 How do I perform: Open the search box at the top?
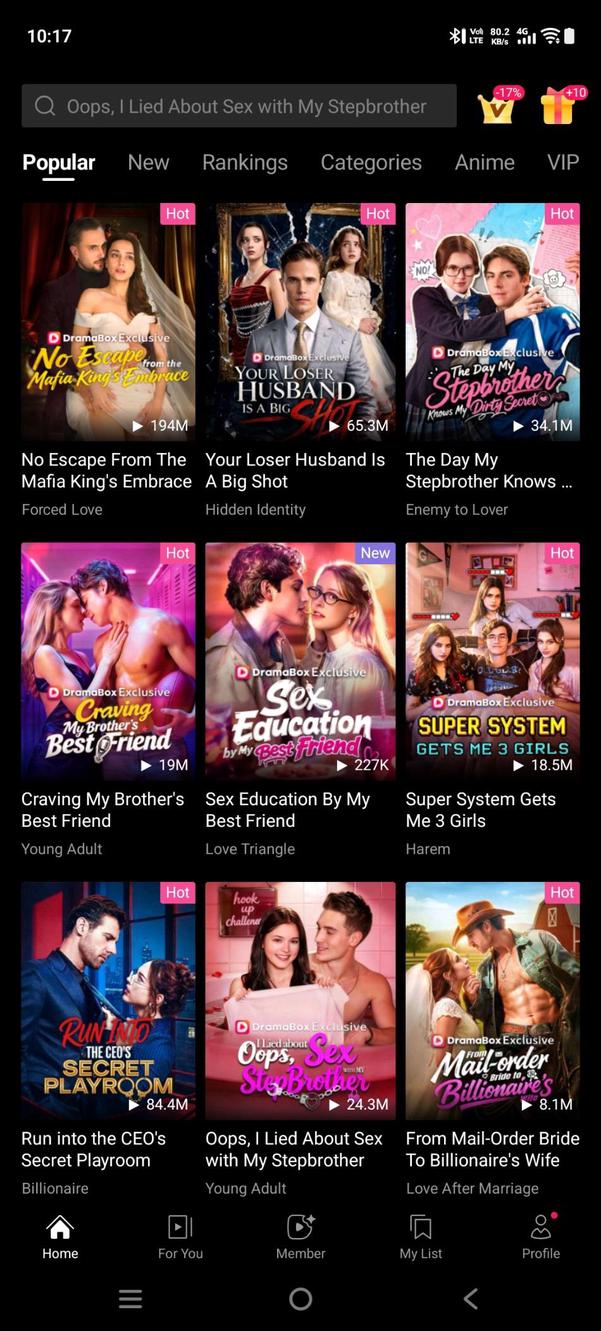(x=238, y=106)
